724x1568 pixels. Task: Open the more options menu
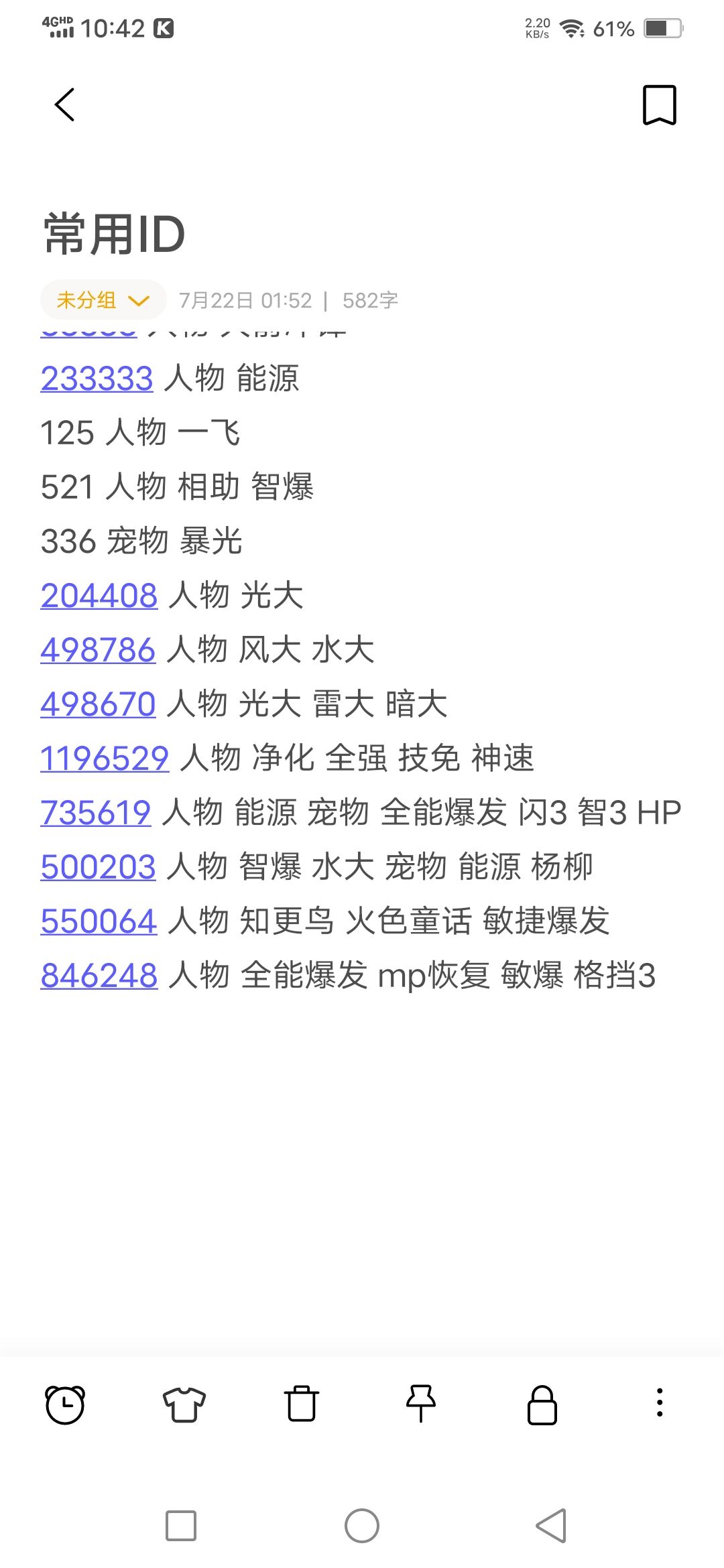click(660, 1402)
